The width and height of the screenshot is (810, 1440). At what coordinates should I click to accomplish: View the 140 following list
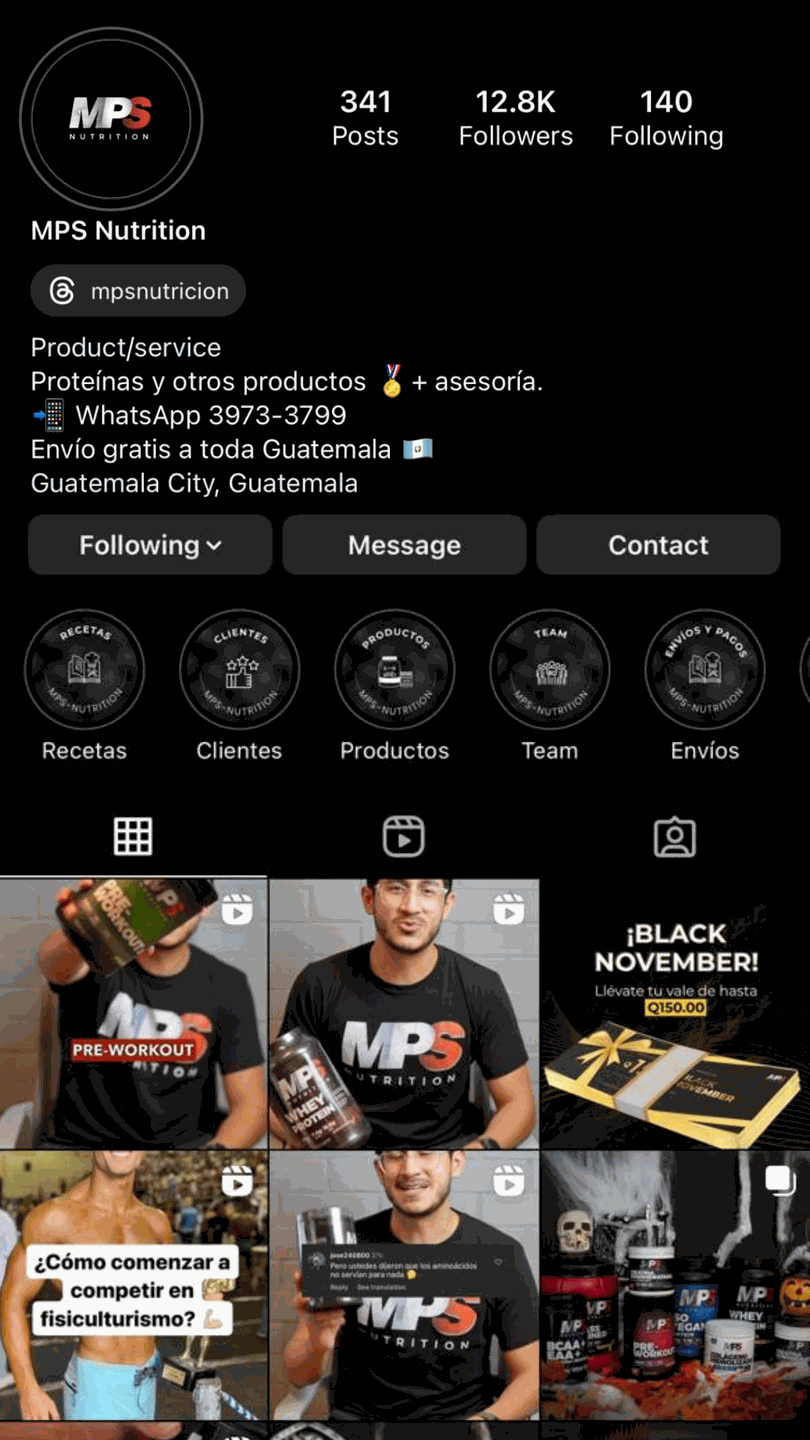(x=666, y=118)
